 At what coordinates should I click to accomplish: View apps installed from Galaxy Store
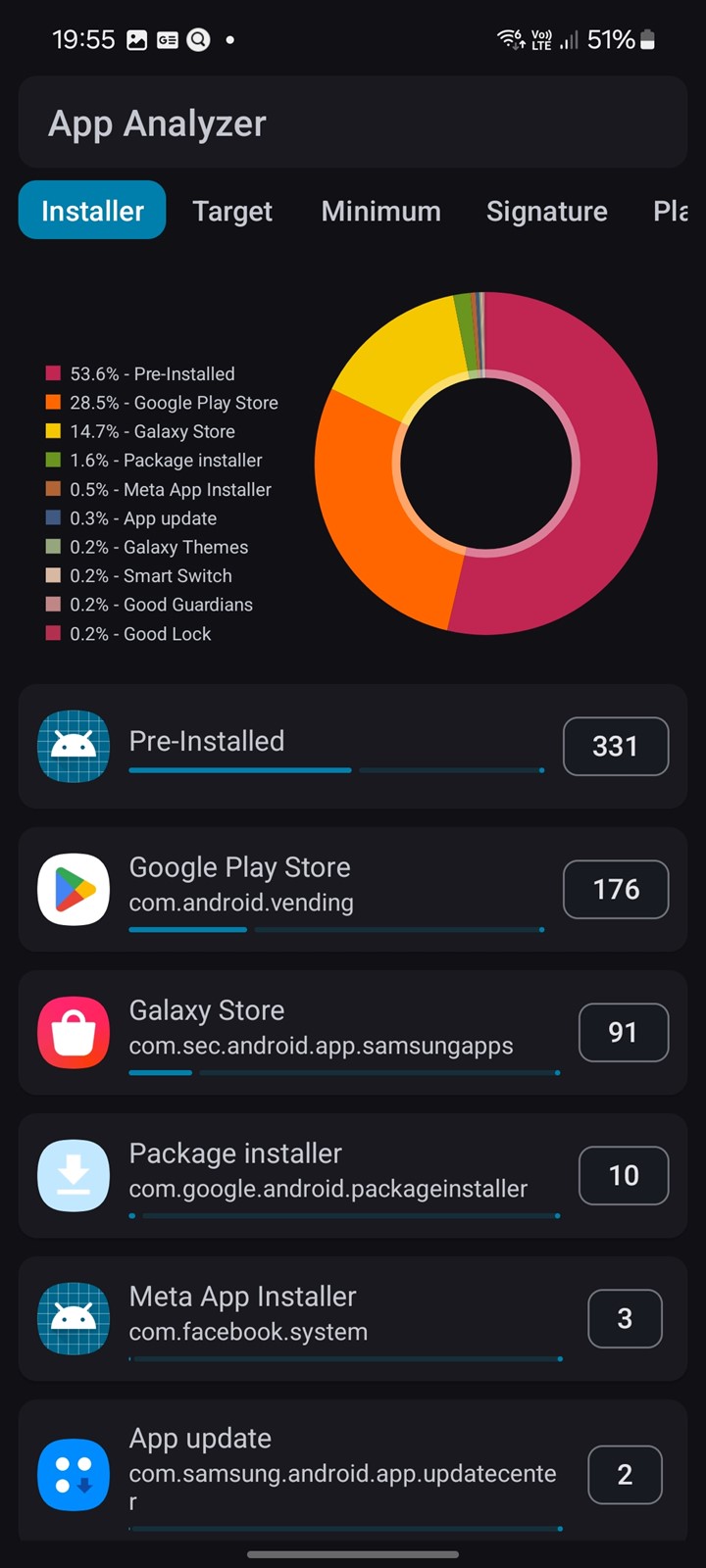(353, 1033)
